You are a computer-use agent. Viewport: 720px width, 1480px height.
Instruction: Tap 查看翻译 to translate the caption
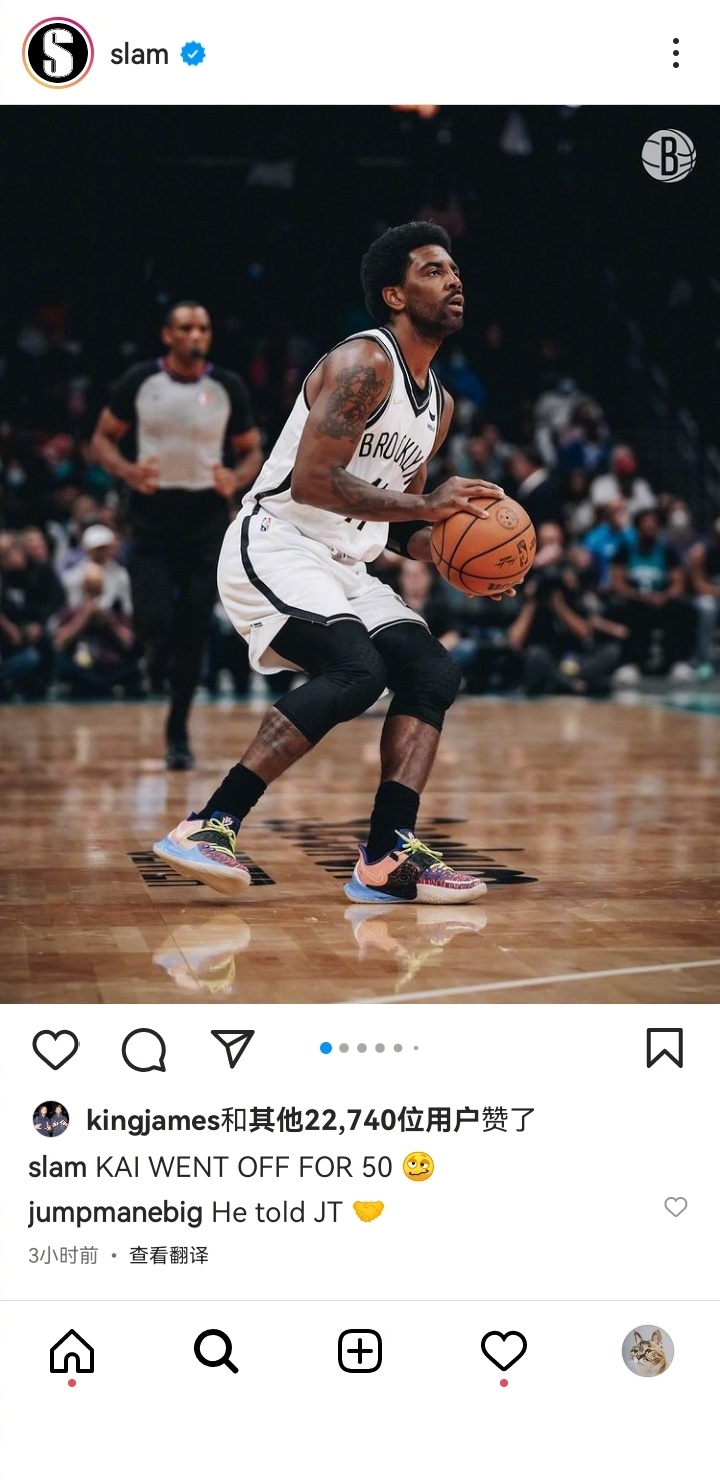point(169,1255)
